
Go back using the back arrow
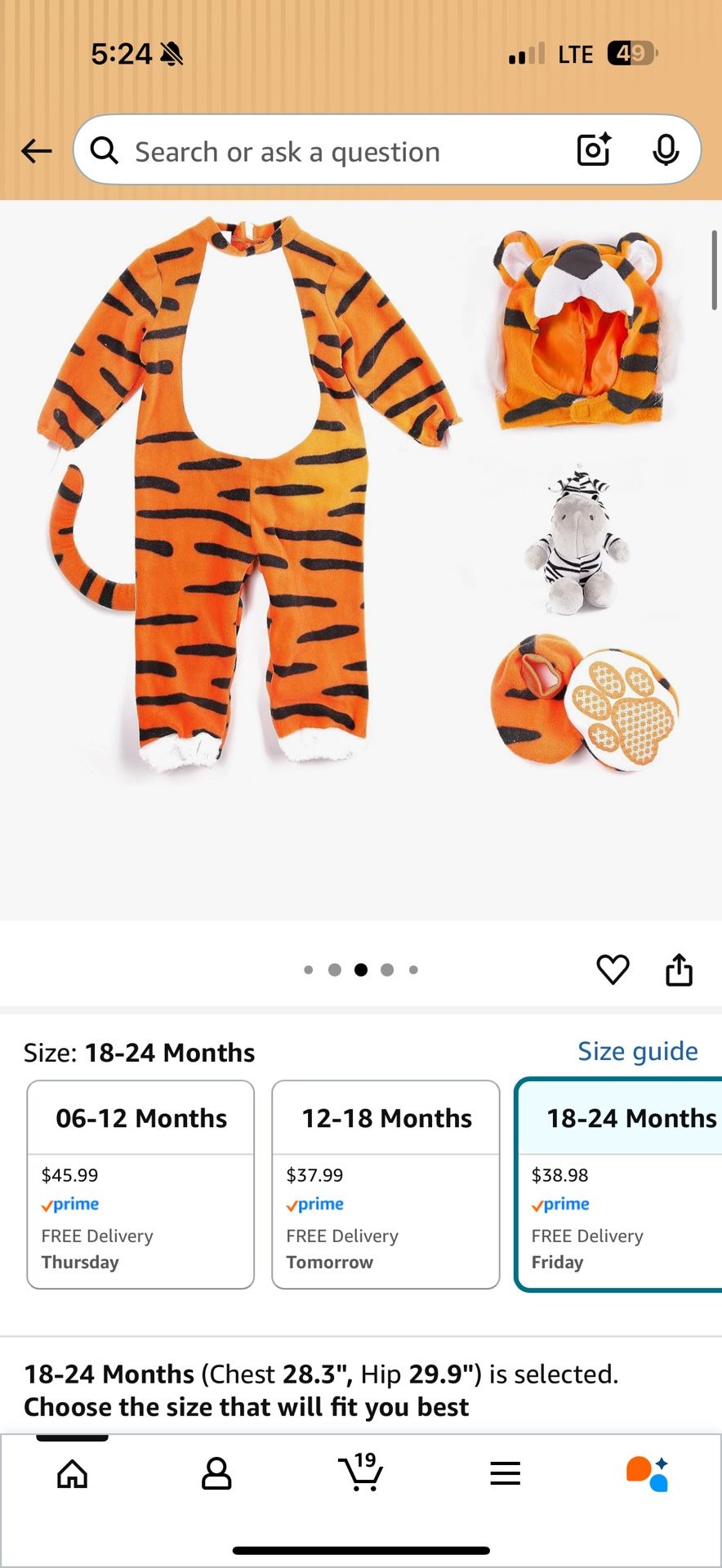(x=36, y=150)
